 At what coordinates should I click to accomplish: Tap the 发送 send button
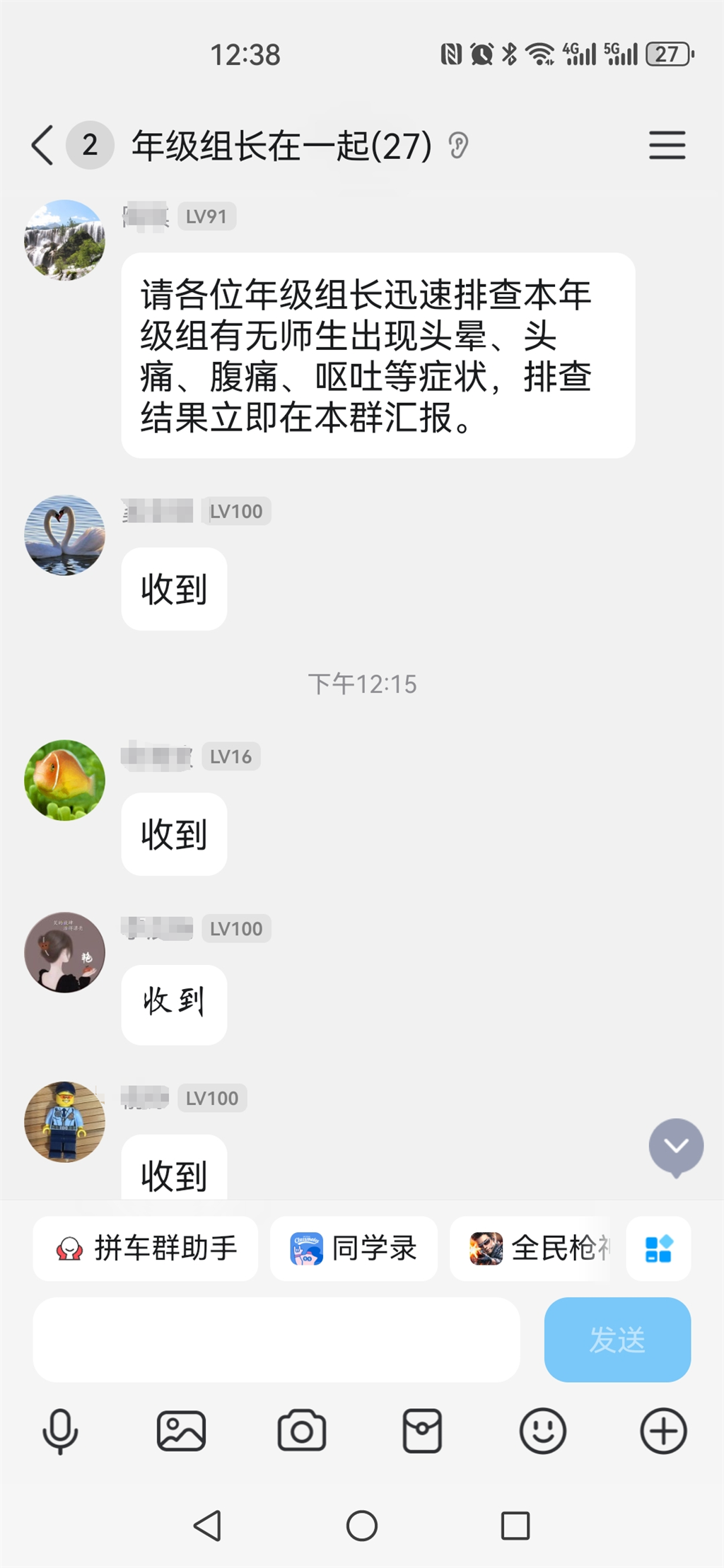coord(617,1339)
